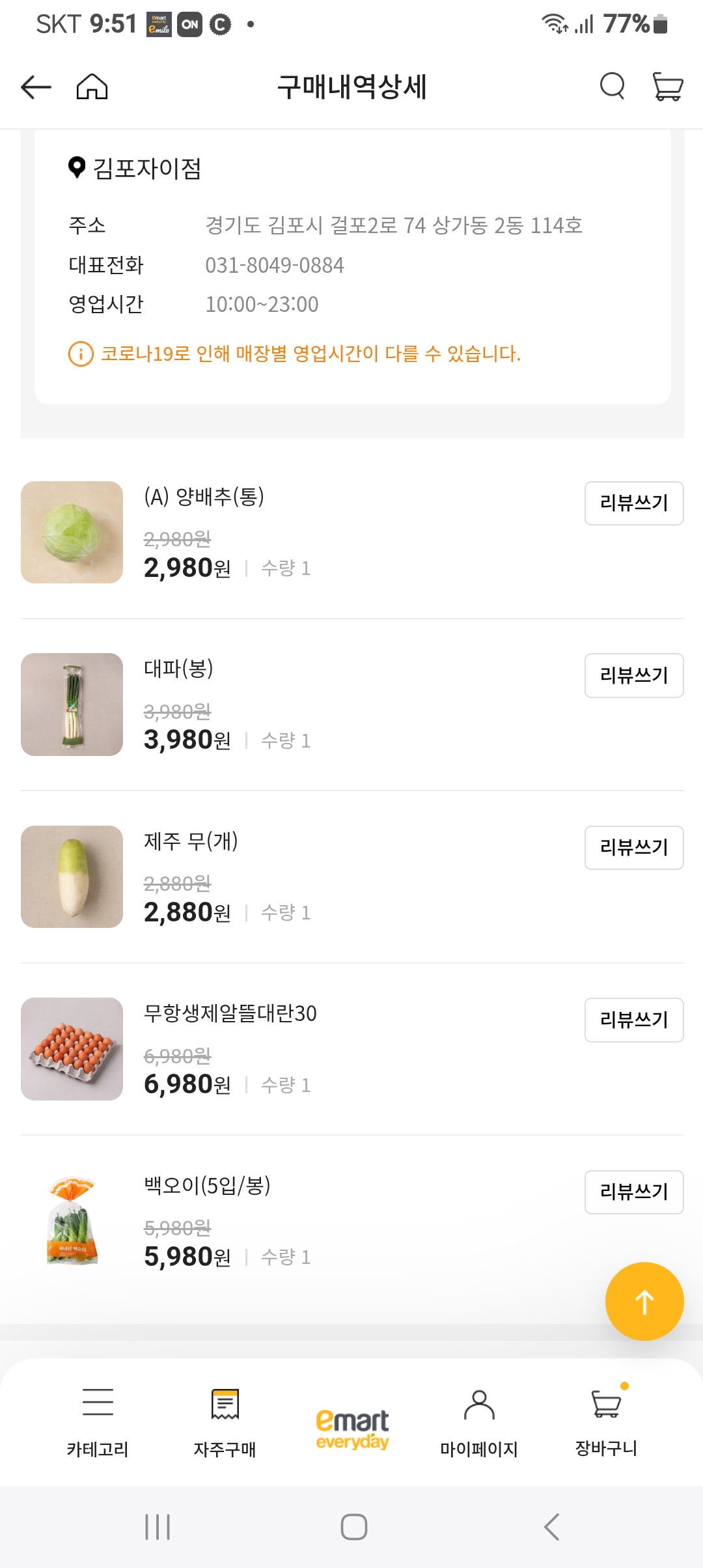Write a review for 양배추(통)
Screen dimensions: 703x1568
(x=633, y=503)
